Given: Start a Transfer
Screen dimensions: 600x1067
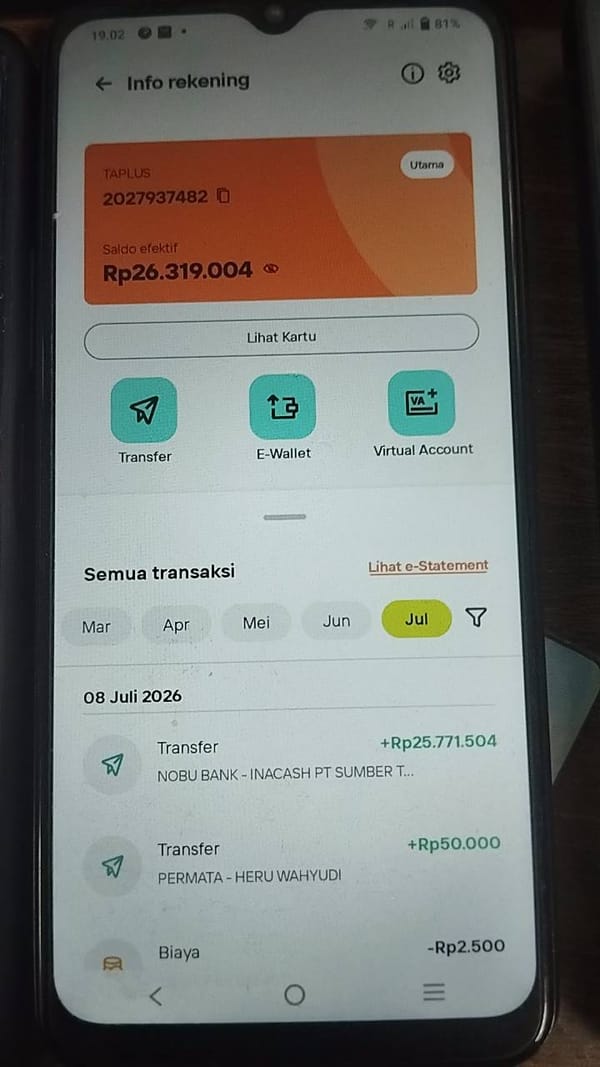Looking at the screenshot, I should click(144, 420).
